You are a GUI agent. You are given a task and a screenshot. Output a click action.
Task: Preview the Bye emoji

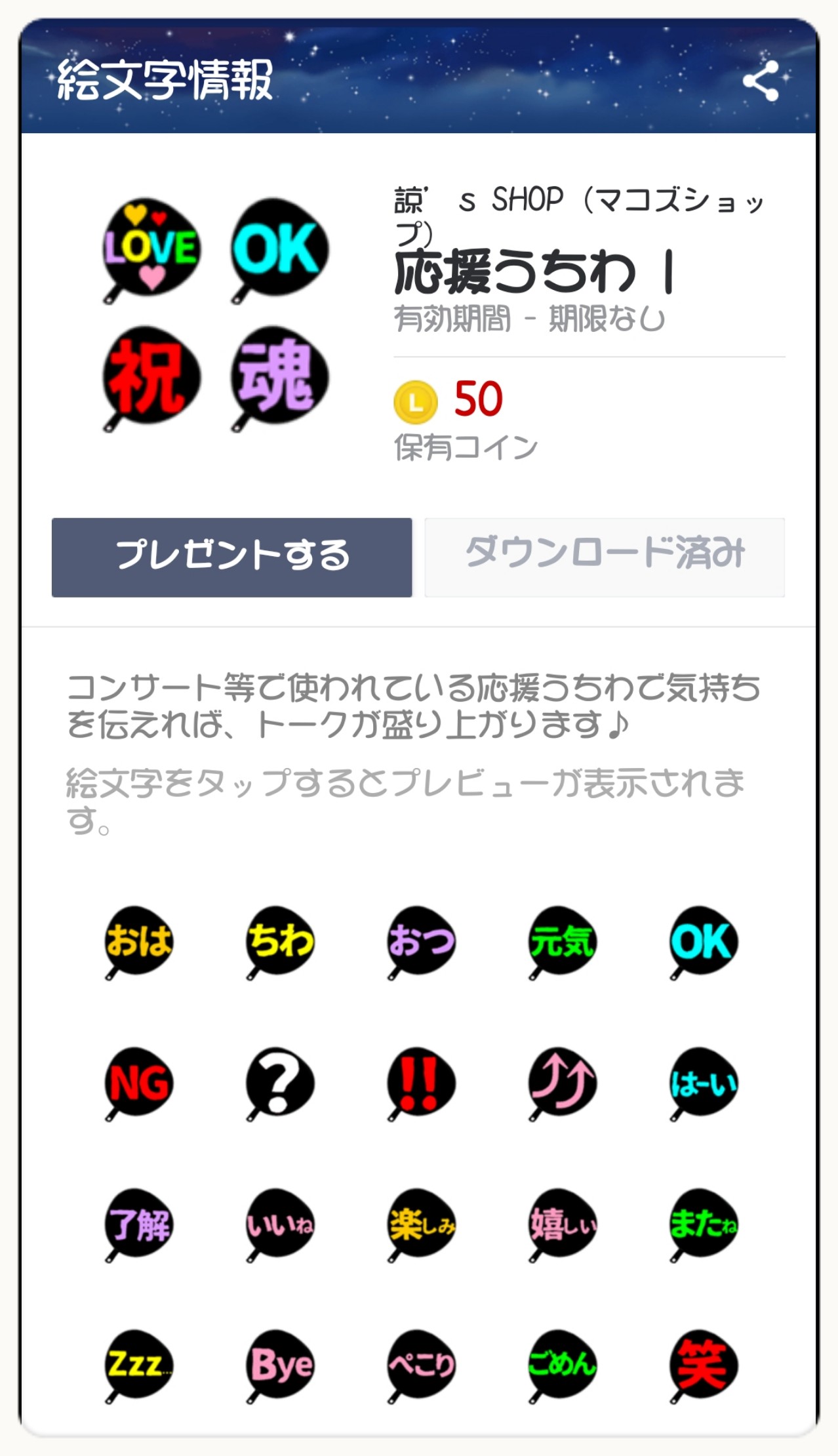point(280,1365)
